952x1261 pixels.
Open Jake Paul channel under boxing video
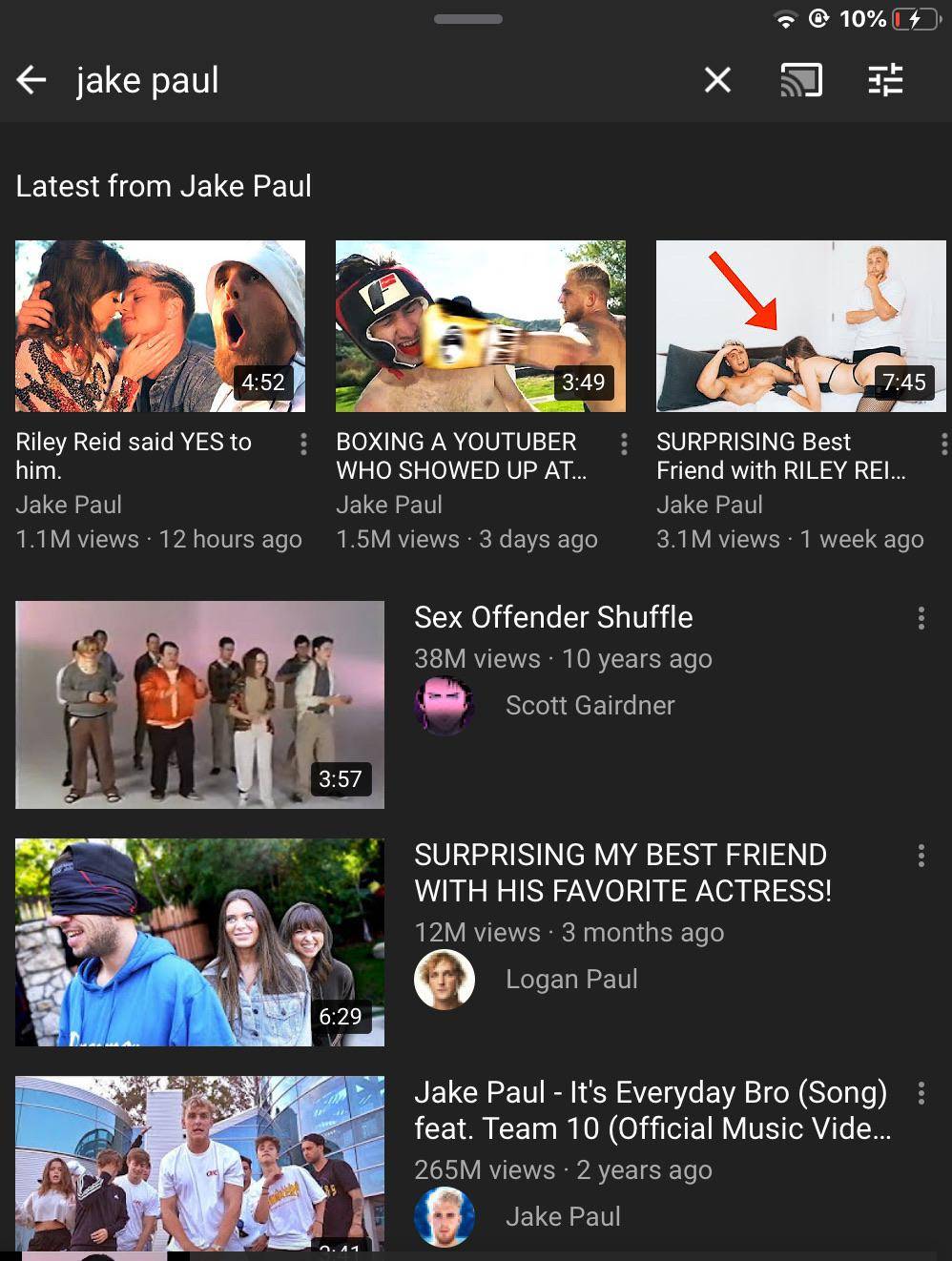click(388, 505)
